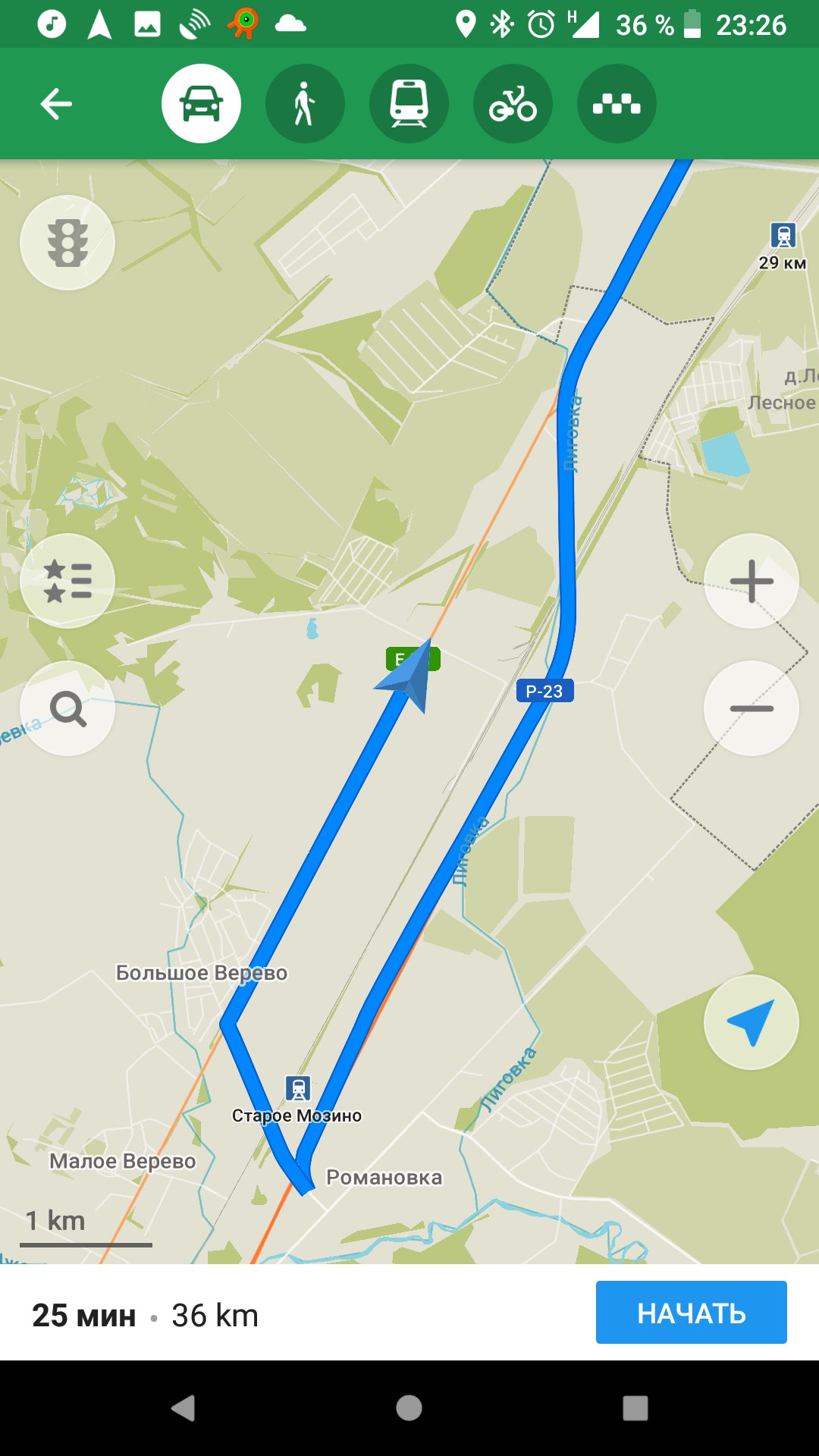Zoom out with the minus button

click(x=752, y=709)
